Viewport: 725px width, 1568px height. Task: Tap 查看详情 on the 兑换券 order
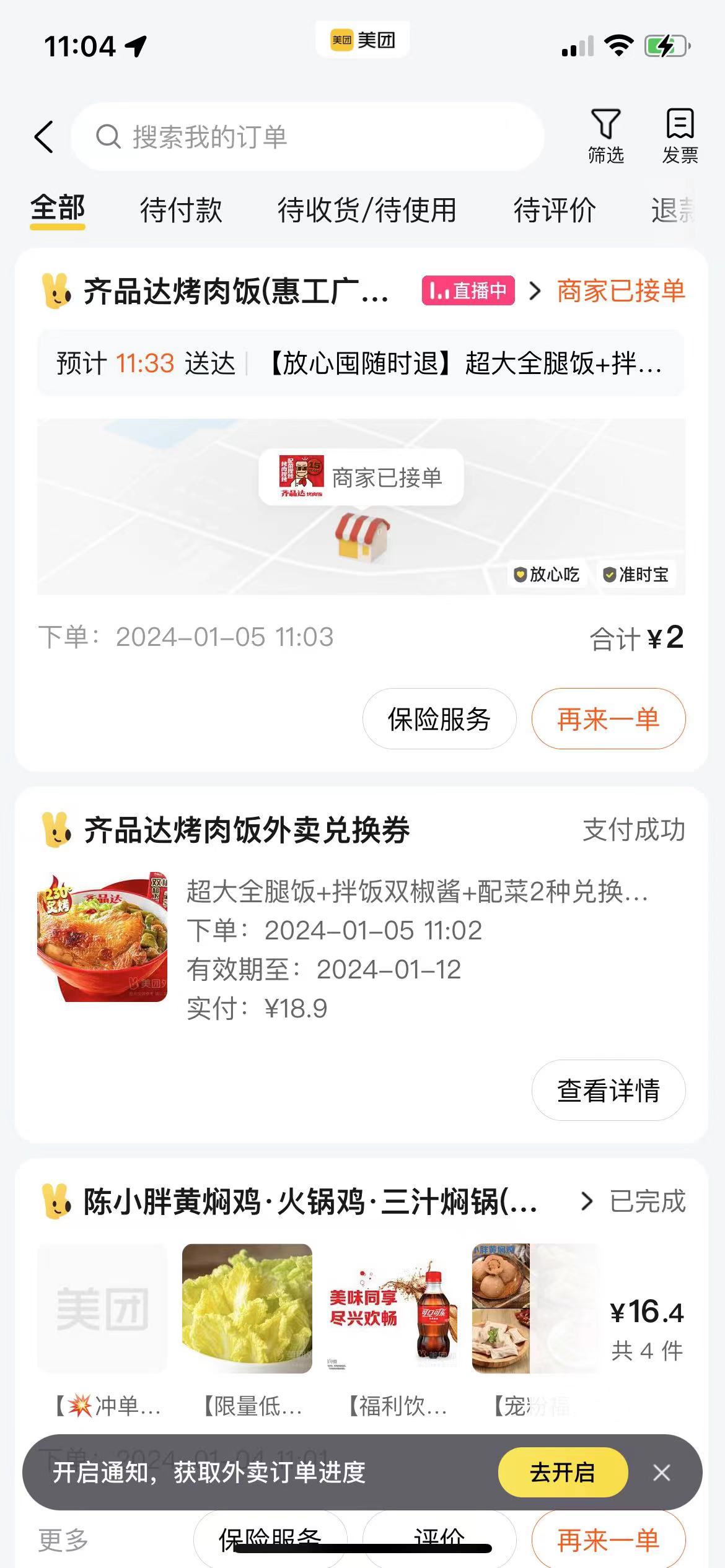pyautogui.click(x=608, y=1091)
